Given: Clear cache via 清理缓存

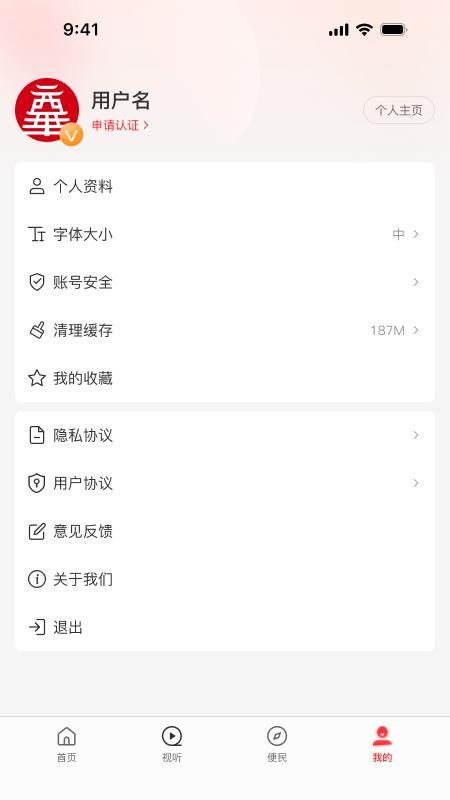Looking at the screenshot, I should (x=225, y=330).
